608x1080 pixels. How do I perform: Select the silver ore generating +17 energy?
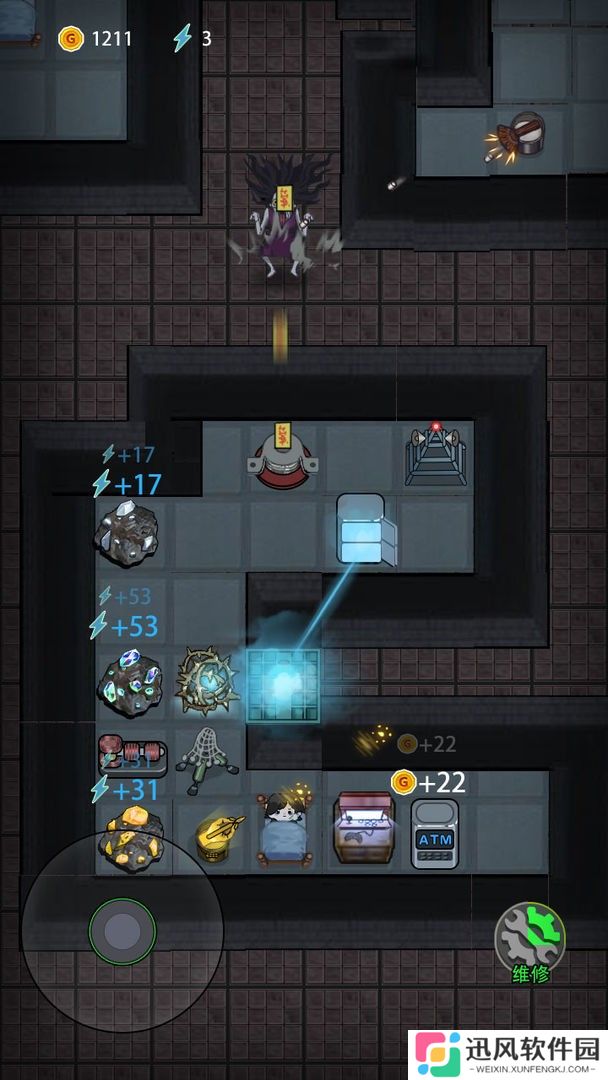(x=127, y=534)
